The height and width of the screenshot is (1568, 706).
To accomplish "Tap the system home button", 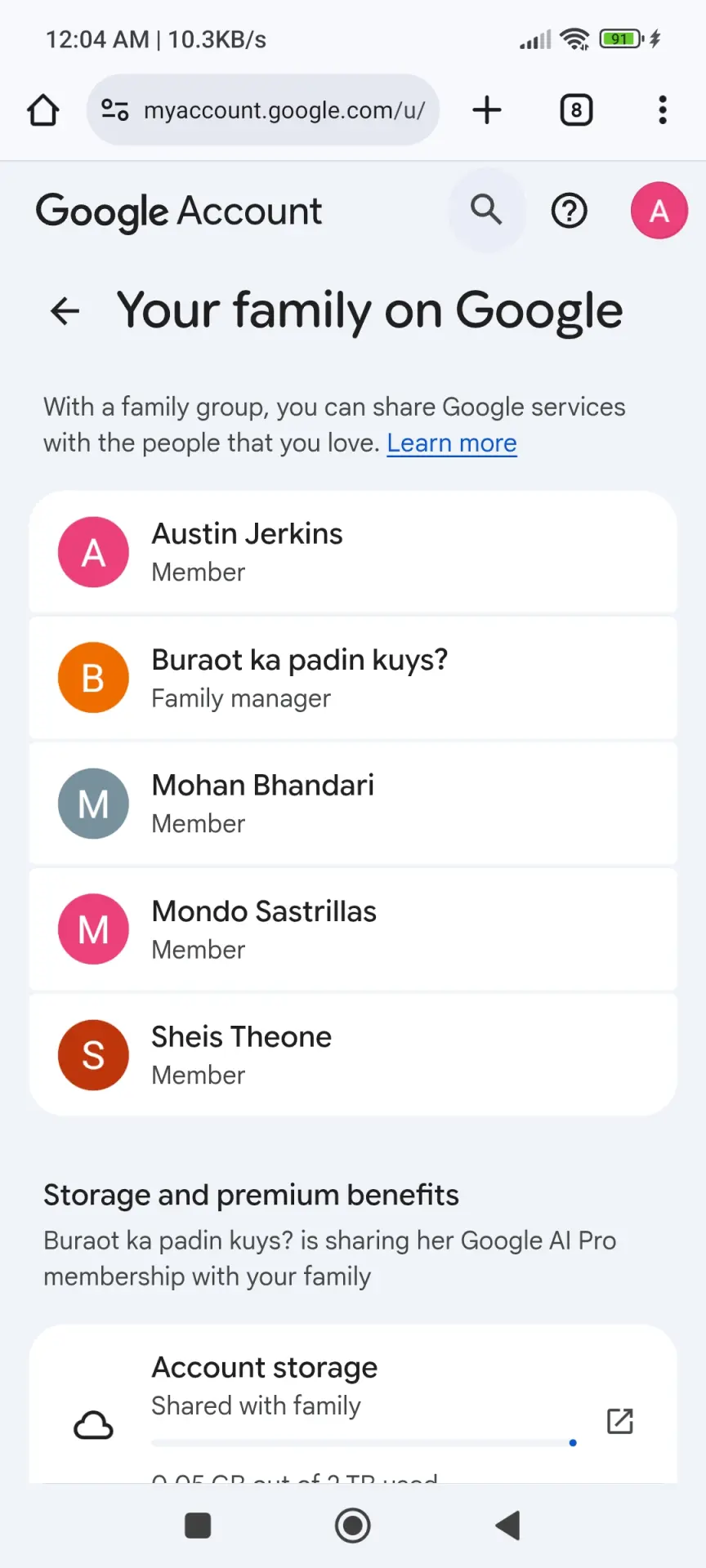I will [x=353, y=1525].
